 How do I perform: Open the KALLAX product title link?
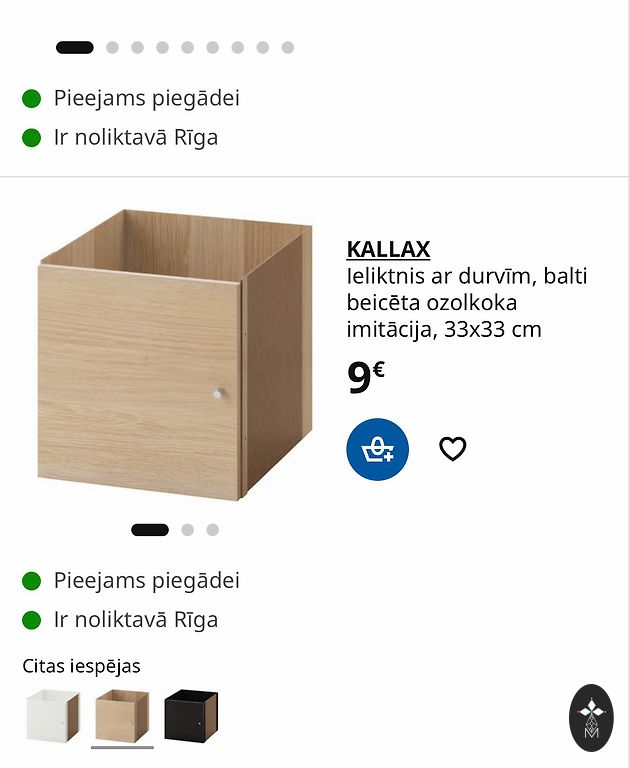point(388,249)
